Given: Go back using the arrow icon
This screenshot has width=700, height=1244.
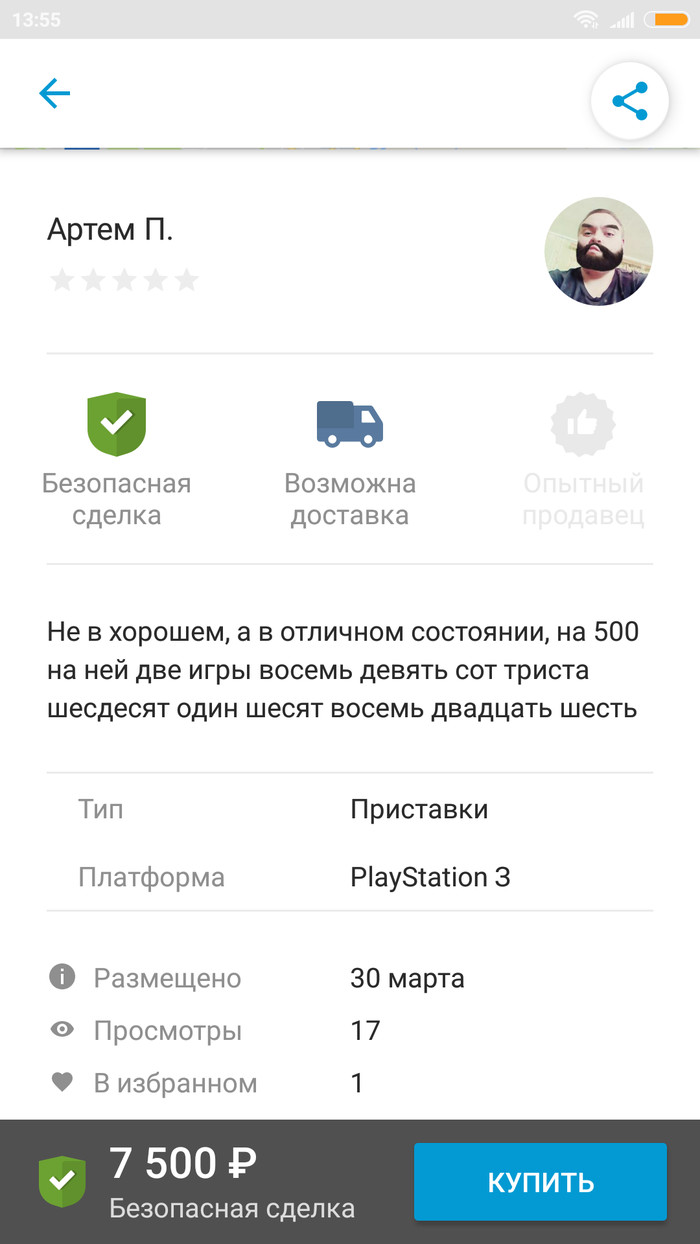Looking at the screenshot, I should pos(55,94).
